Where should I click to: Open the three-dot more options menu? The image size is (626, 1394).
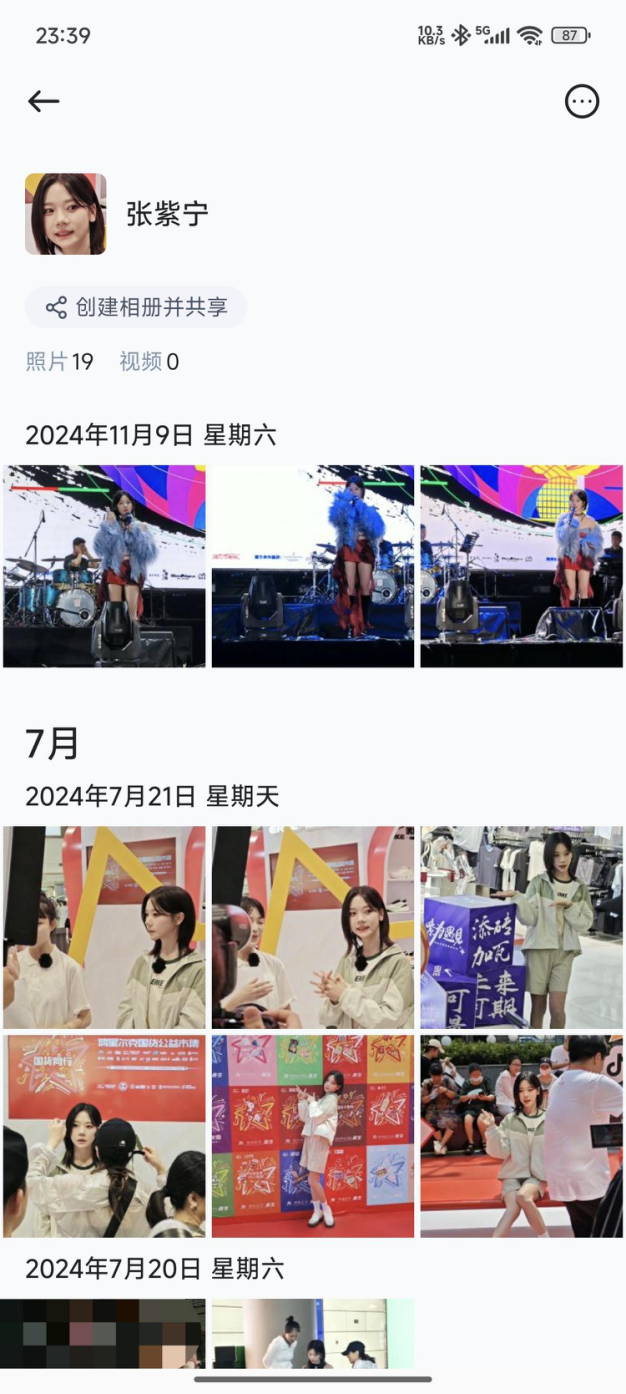click(x=581, y=101)
